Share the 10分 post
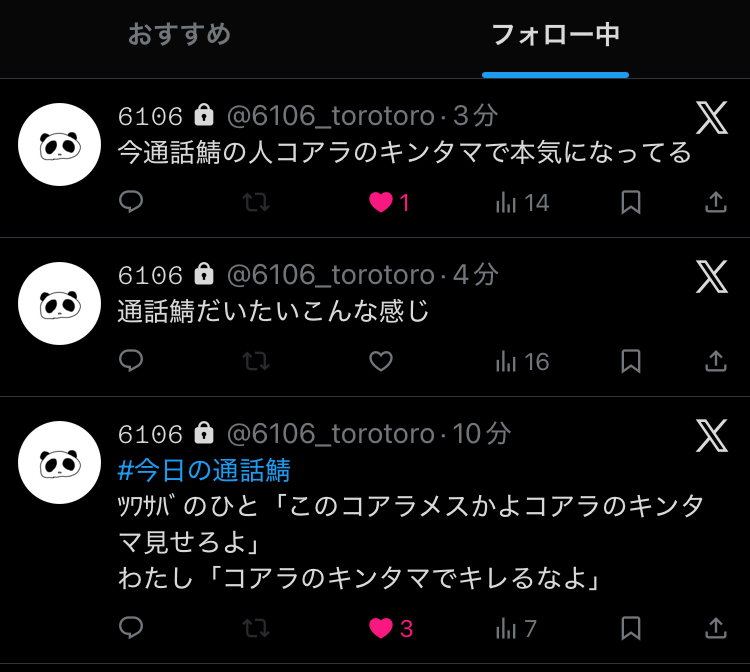Viewport: 750px width, 672px height. (x=715, y=628)
